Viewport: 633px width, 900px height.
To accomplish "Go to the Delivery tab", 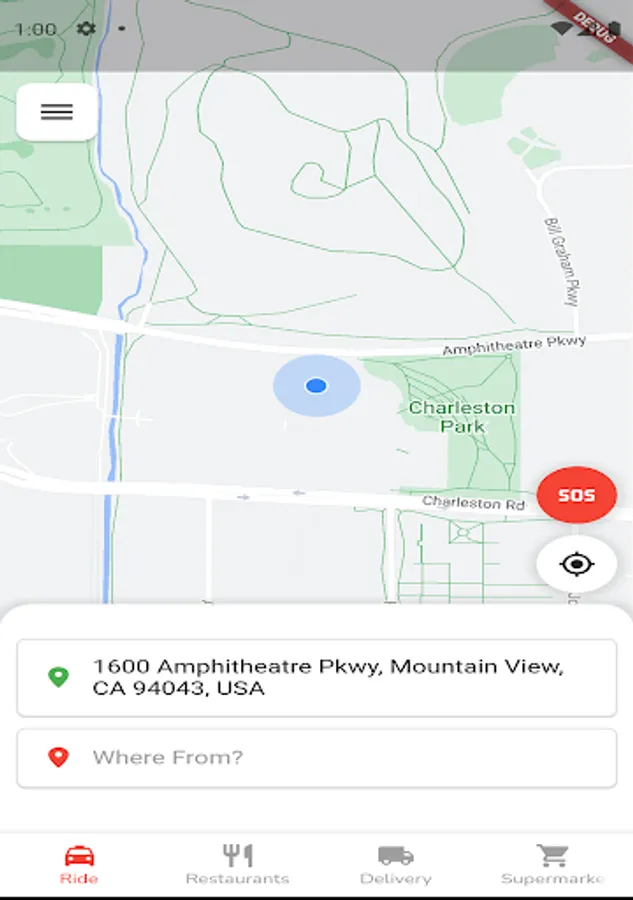I will coord(395,865).
